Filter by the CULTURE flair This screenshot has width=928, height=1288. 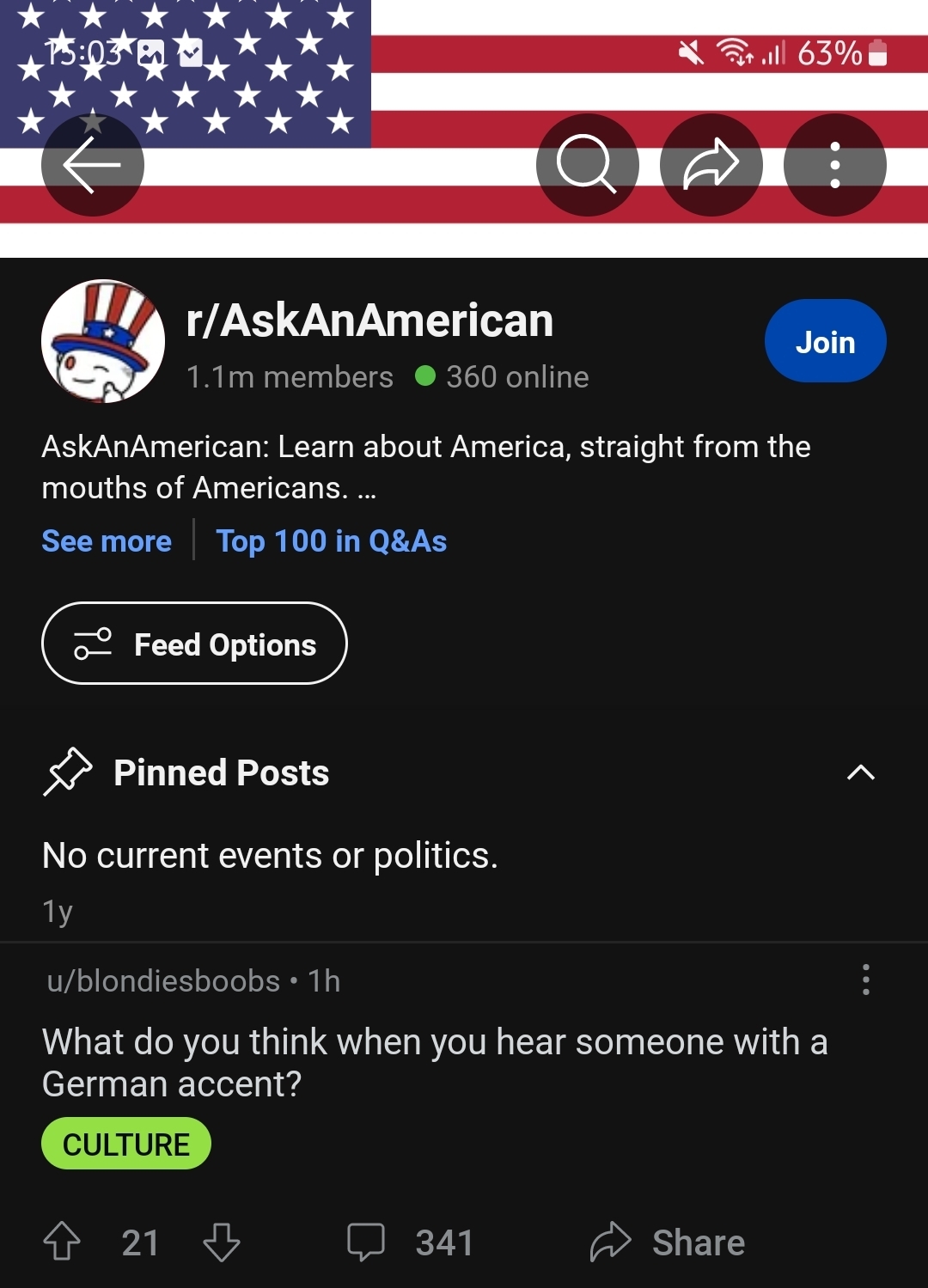[126, 1144]
